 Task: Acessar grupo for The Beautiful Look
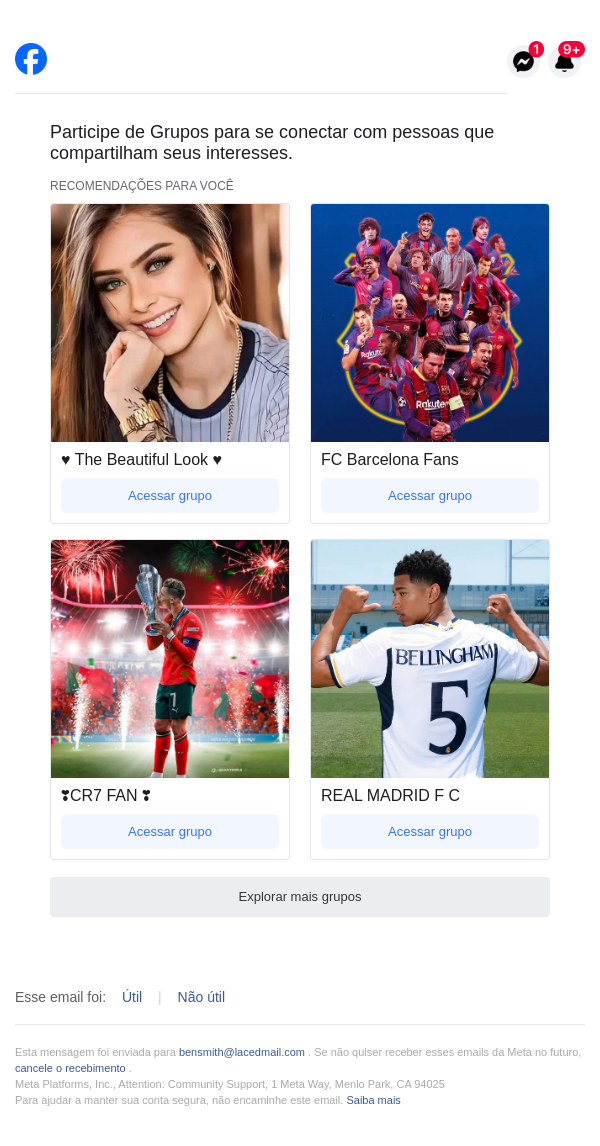point(170,495)
